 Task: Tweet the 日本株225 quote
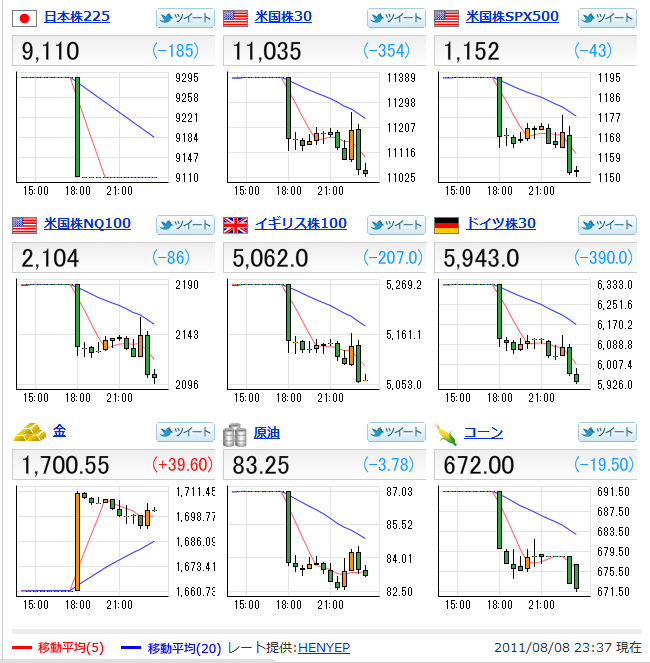click(x=183, y=17)
